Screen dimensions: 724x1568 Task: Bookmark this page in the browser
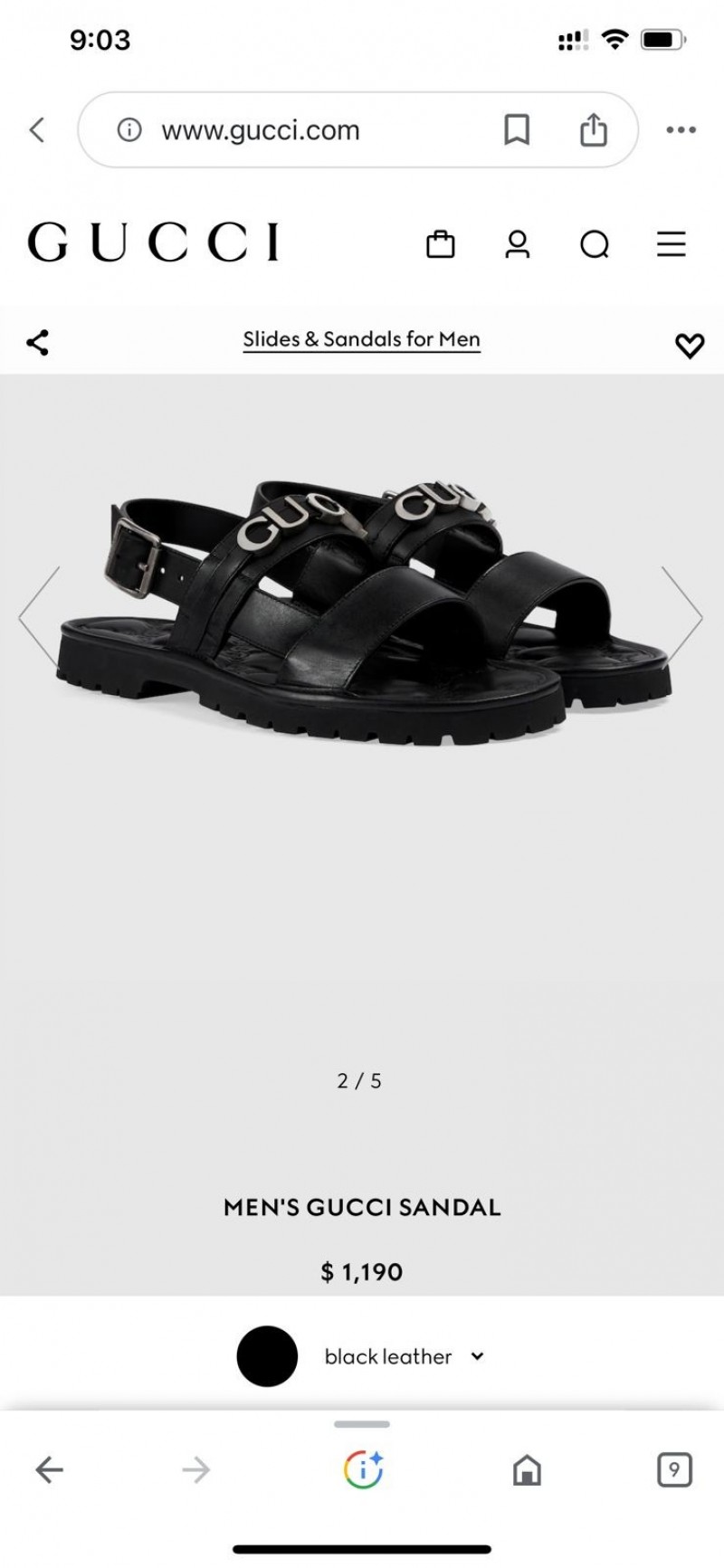click(516, 129)
